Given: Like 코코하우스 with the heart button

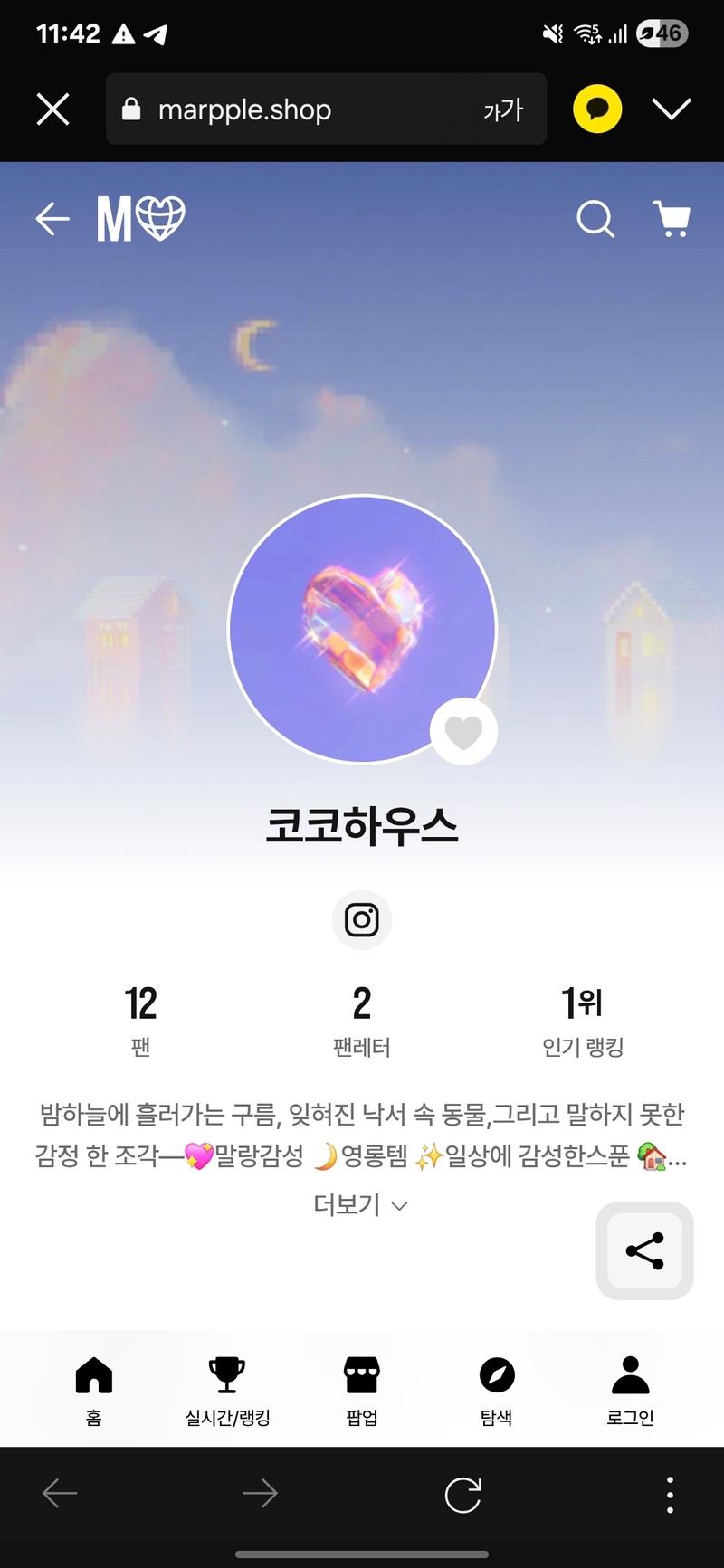Looking at the screenshot, I should click(463, 732).
